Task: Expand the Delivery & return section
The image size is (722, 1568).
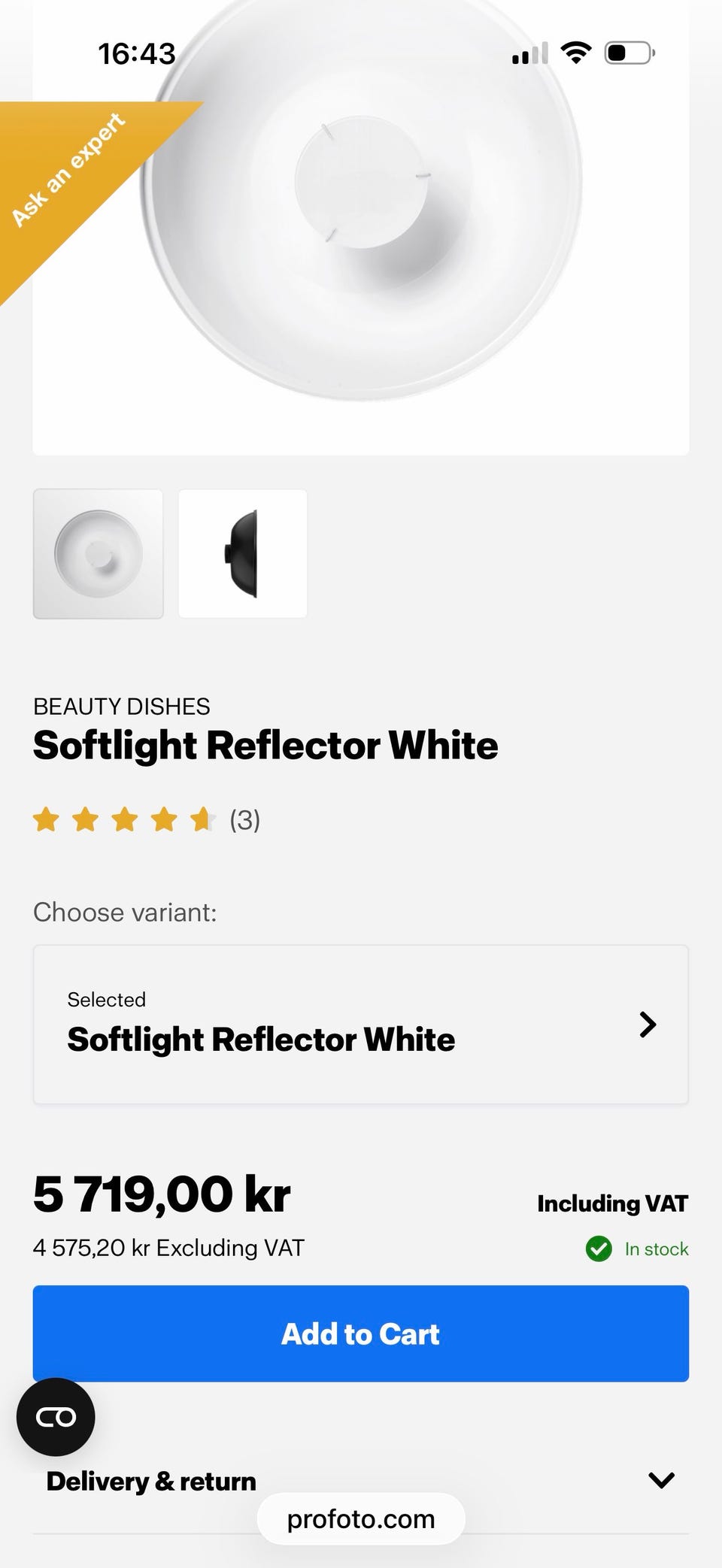Action: click(360, 1481)
